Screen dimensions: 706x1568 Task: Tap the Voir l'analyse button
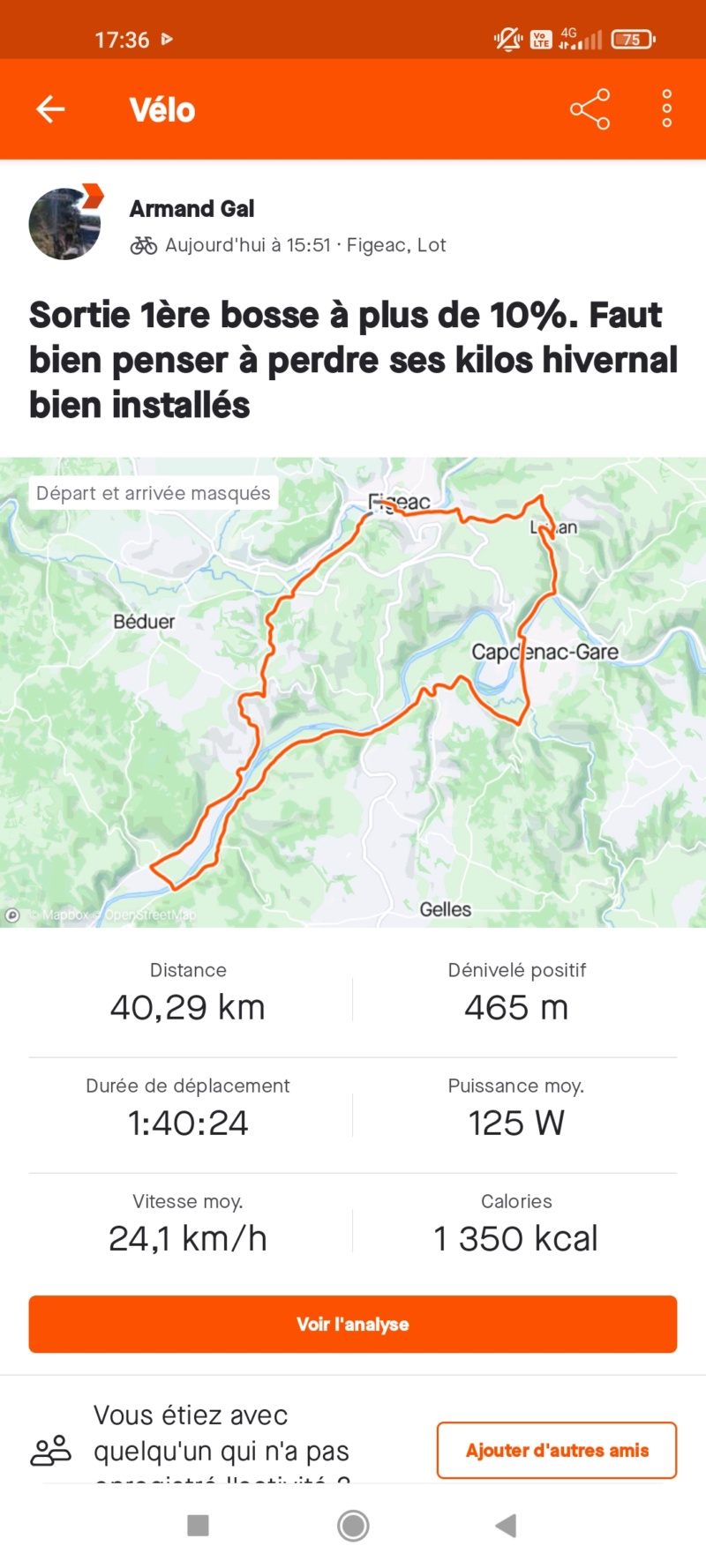(x=353, y=1324)
